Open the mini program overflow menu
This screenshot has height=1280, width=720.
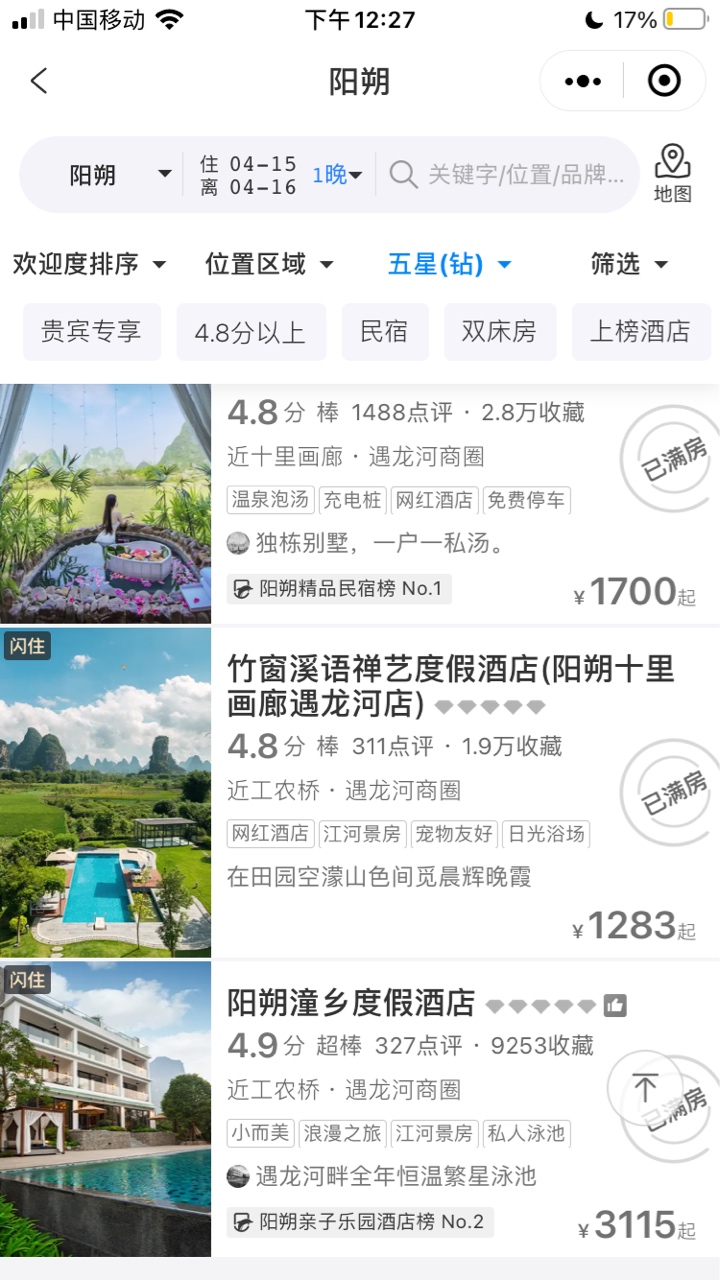click(x=583, y=81)
